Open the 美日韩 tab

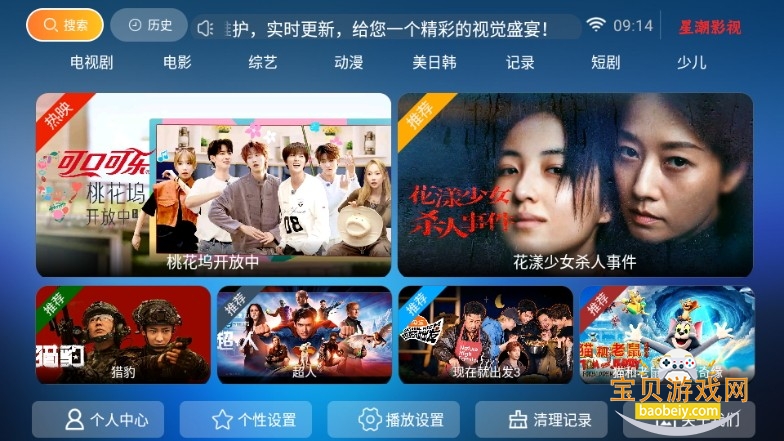click(434, 62)
